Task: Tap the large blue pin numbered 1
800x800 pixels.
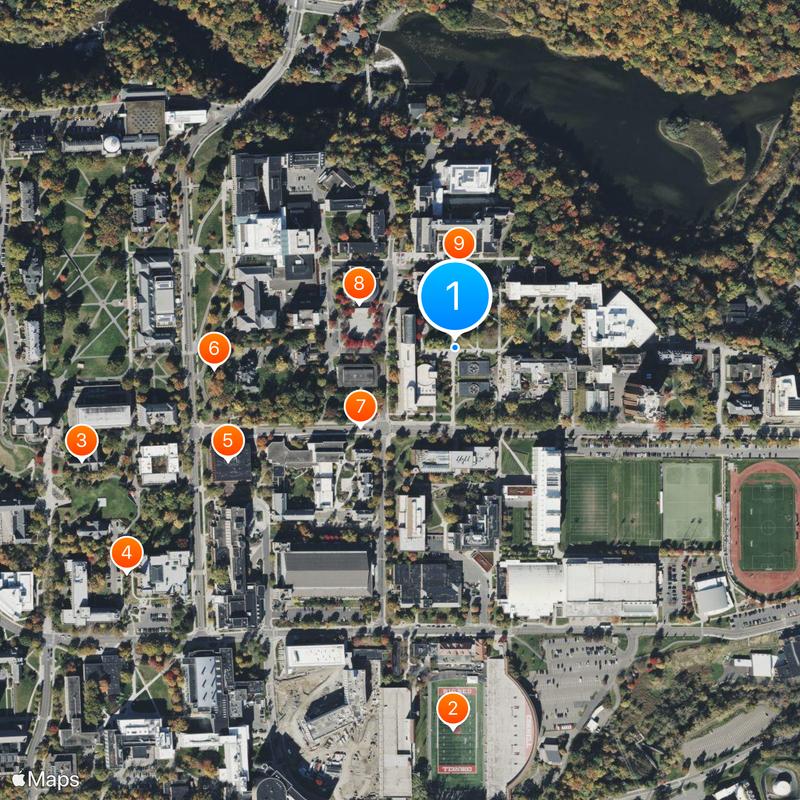Action: 455,296
